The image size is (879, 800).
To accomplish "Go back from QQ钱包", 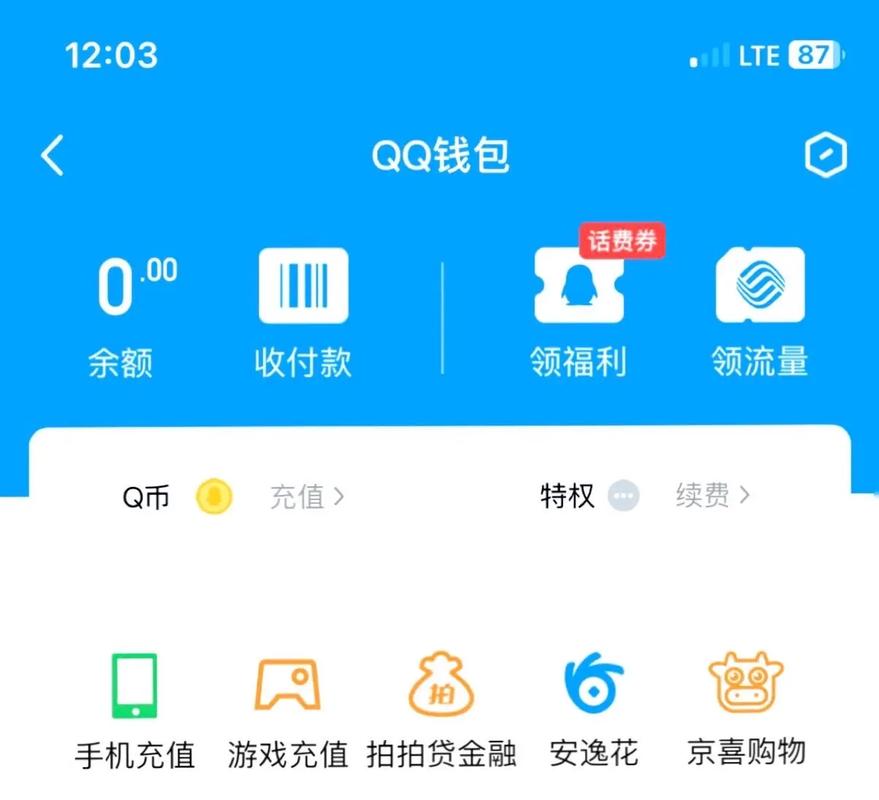I will coord(52,156).
